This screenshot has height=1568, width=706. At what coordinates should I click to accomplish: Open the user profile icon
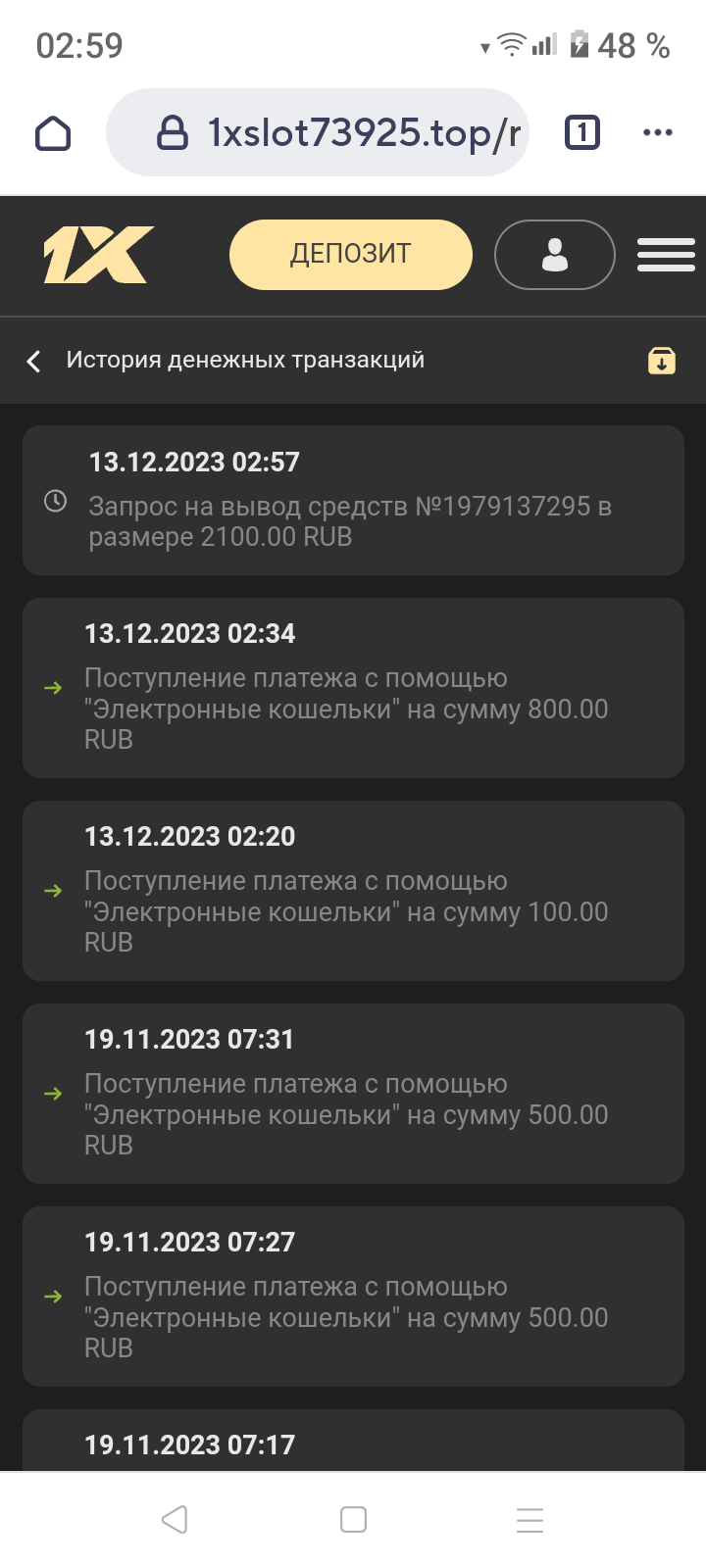(x=554, y=255)
